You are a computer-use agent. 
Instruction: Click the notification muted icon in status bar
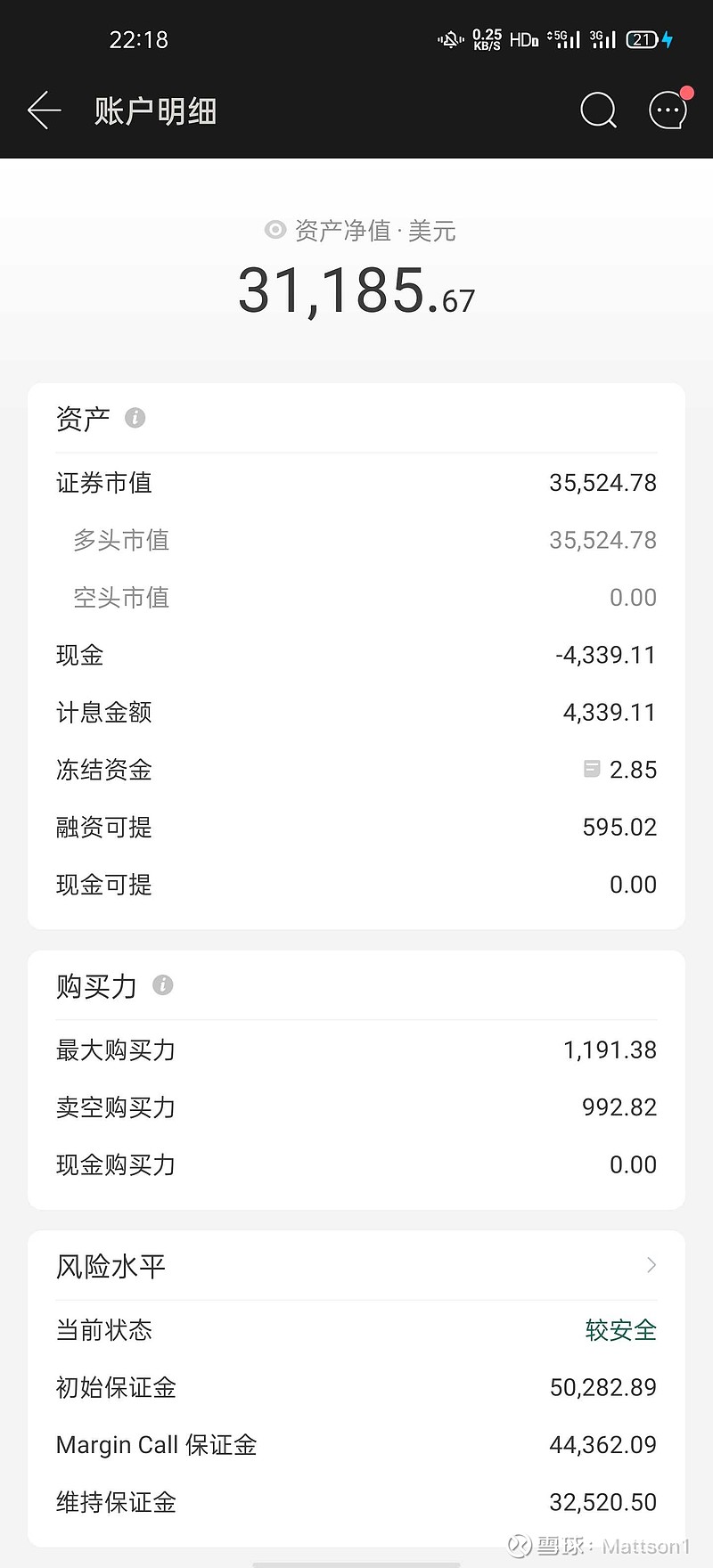coord(450,39)
